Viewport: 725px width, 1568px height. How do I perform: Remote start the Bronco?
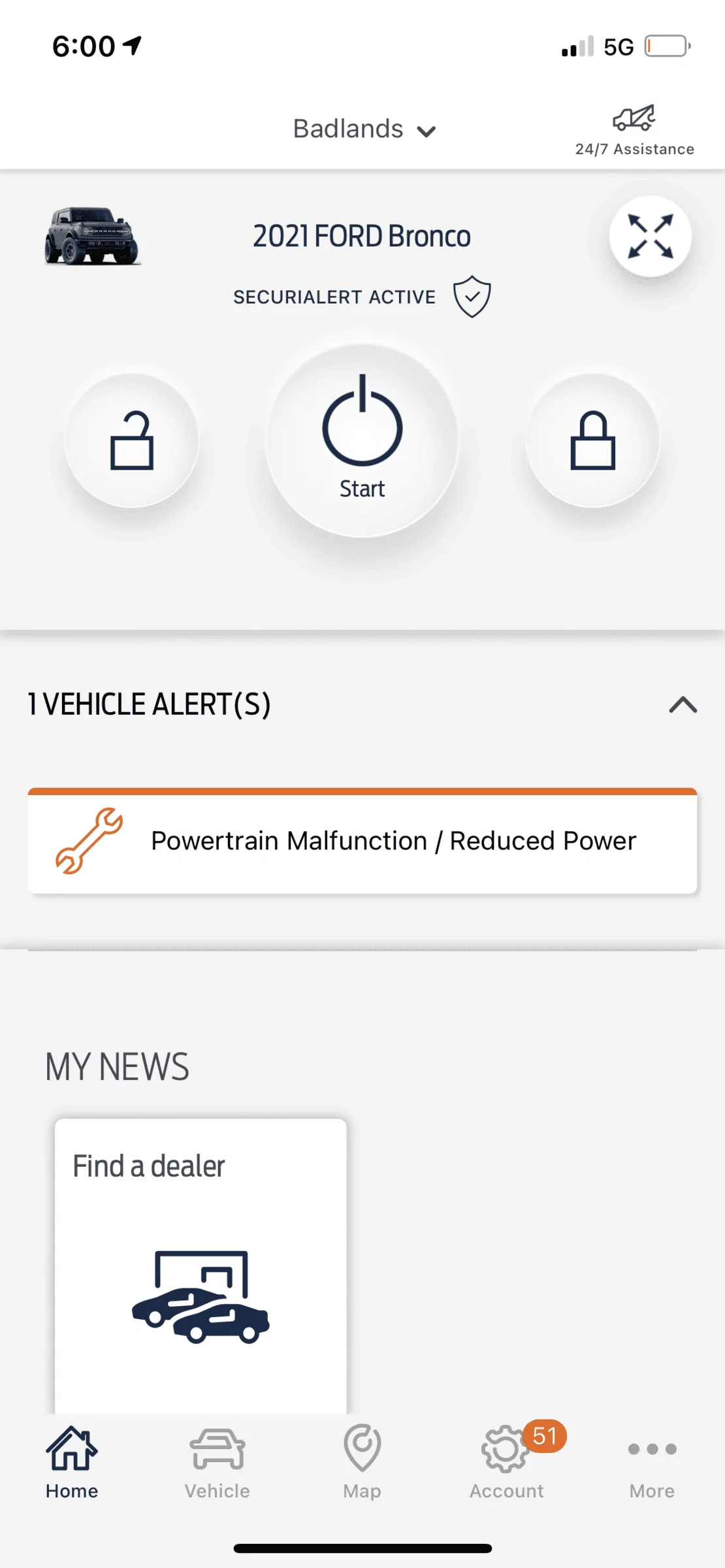coord(362,440)
